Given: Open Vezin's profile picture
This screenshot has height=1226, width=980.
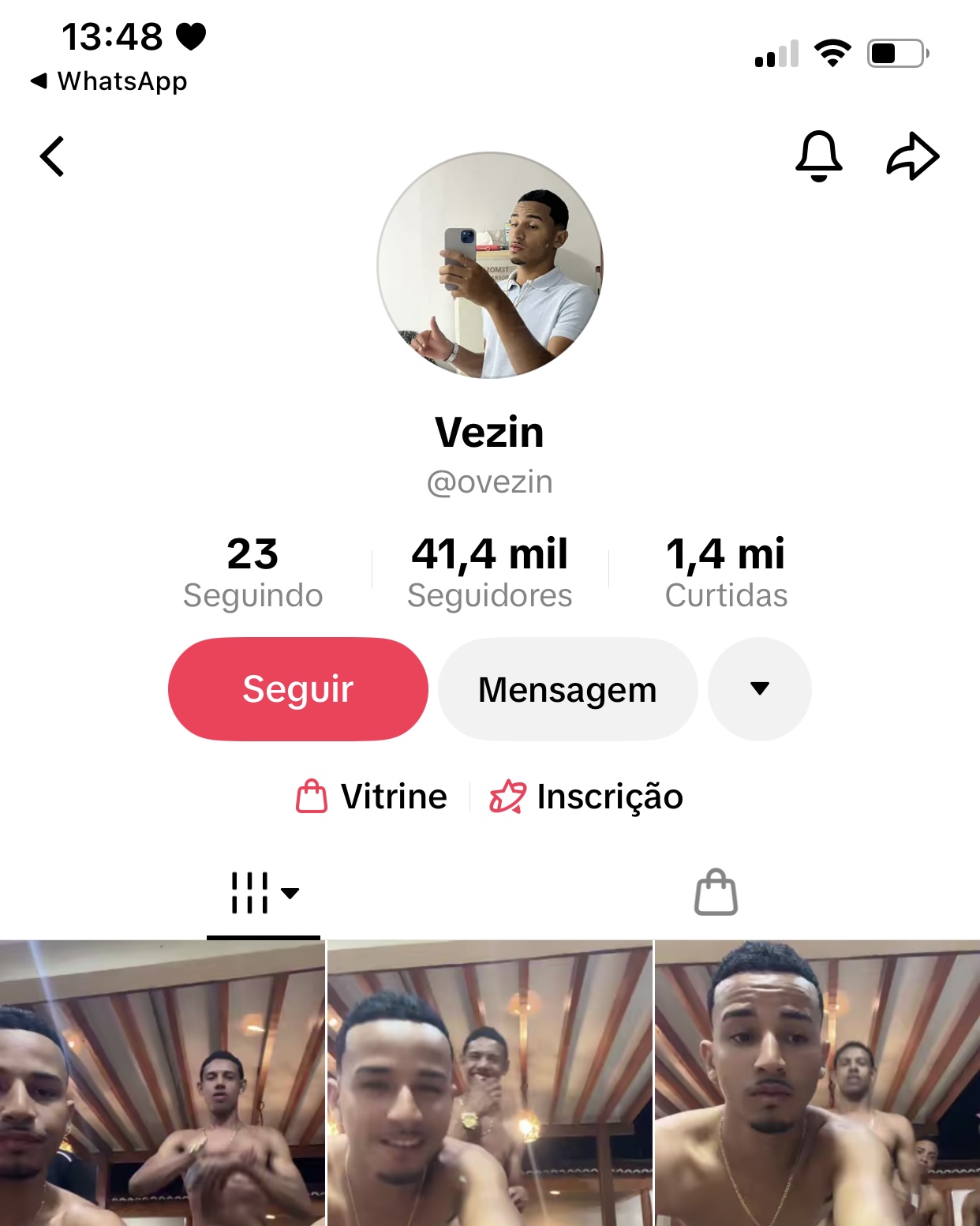Looking at the screenshot, I should [x=489, y=272].
